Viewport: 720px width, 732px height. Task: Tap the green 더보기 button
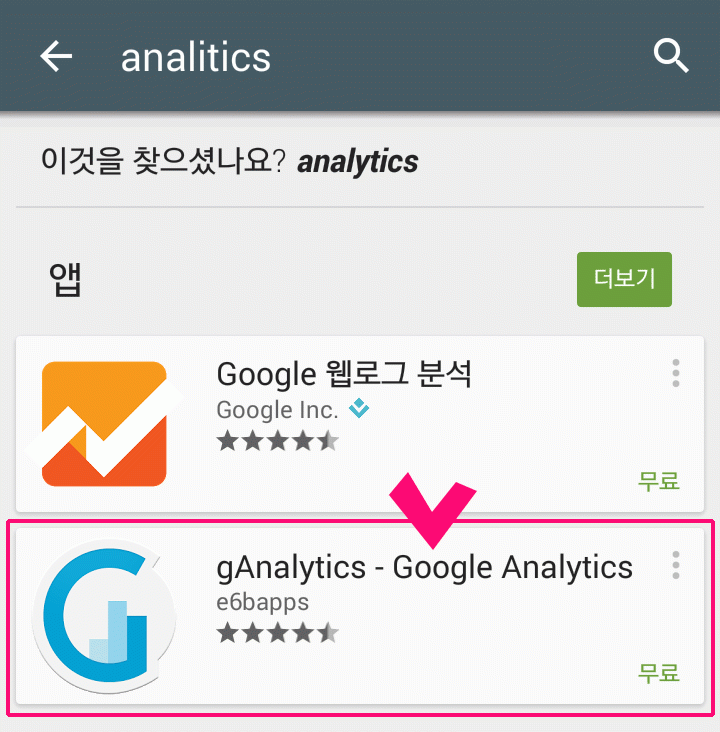624,279
